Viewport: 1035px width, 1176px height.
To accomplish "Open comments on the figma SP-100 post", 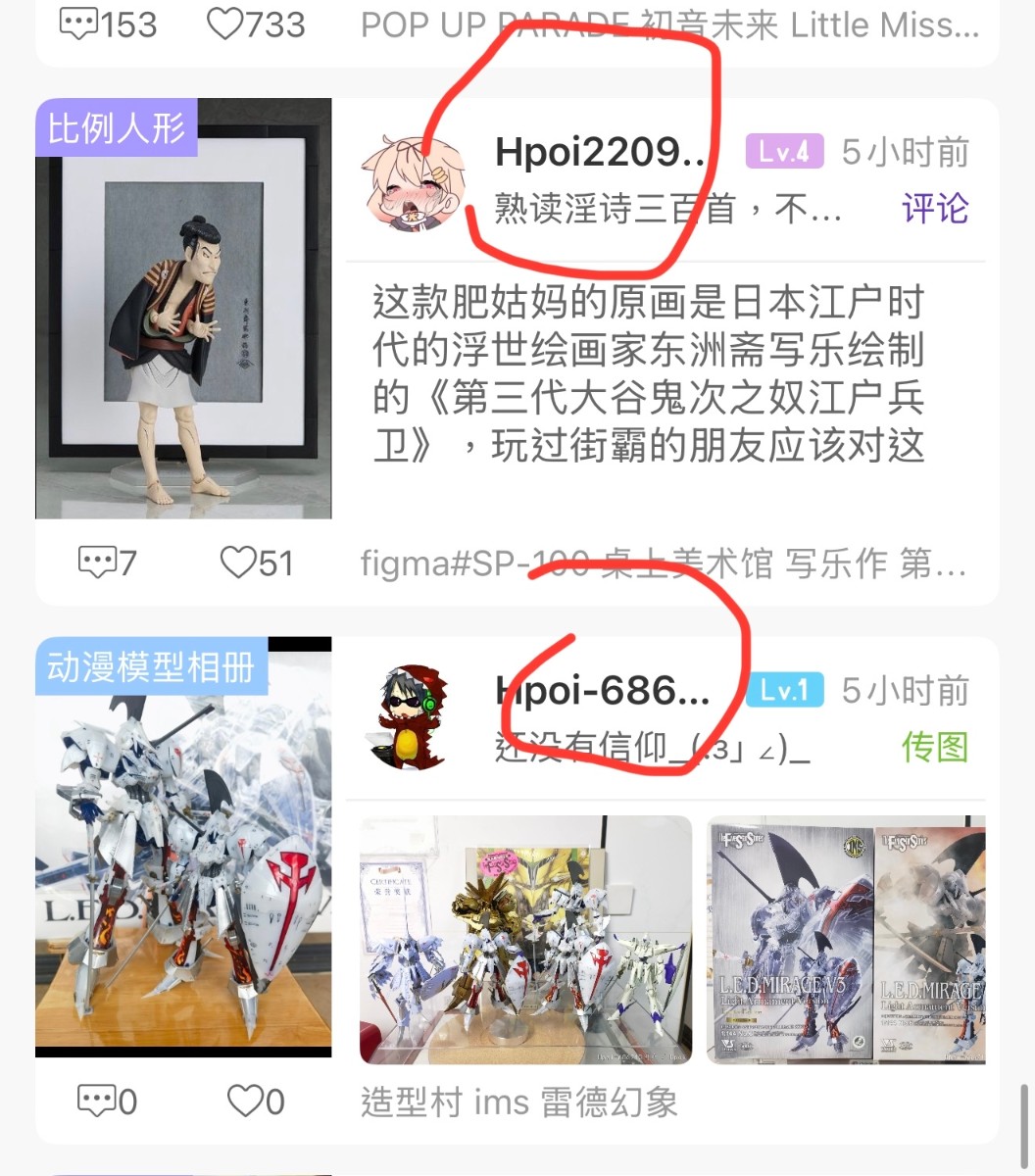I will tap(107, 563).
